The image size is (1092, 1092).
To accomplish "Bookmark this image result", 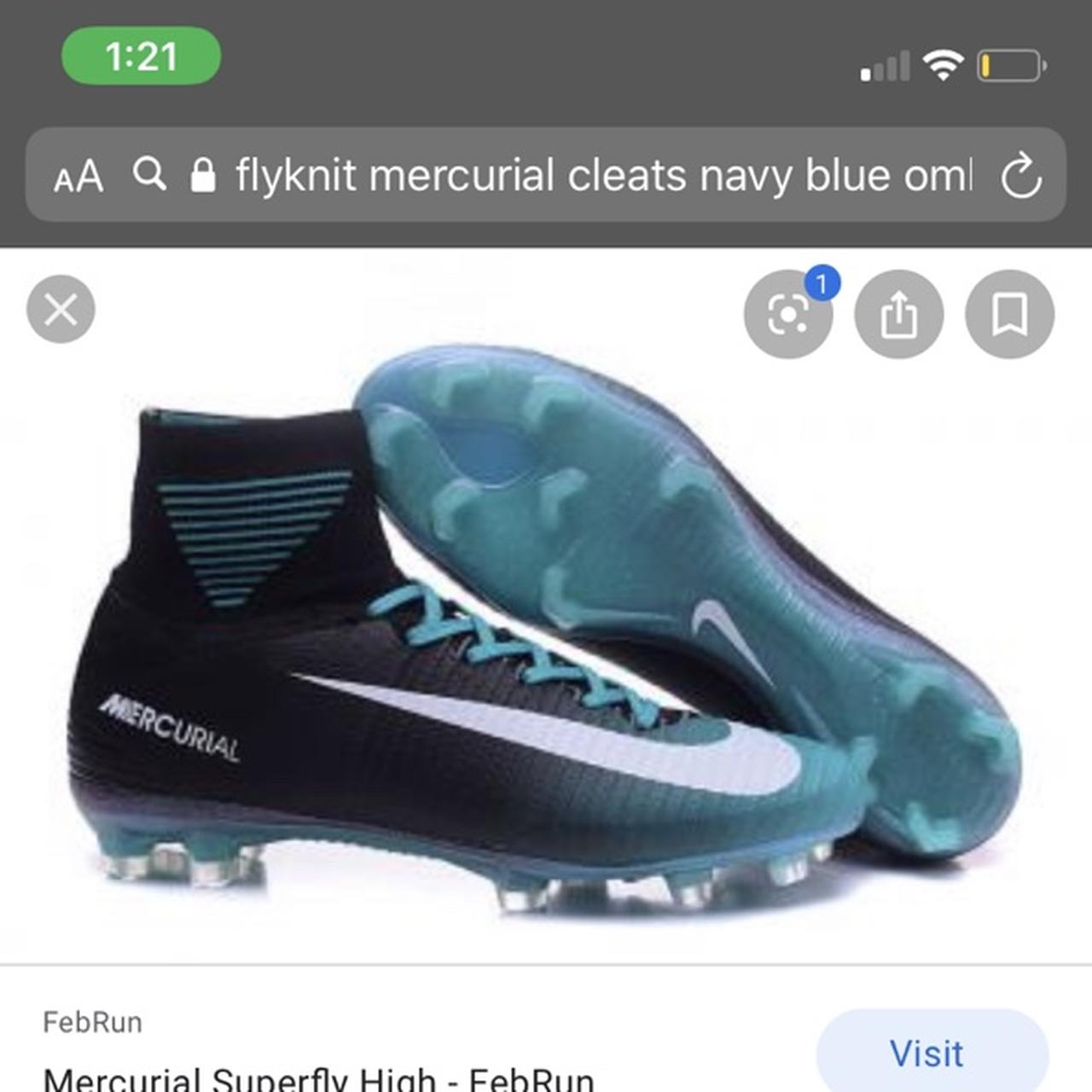I will point(1009,315).
